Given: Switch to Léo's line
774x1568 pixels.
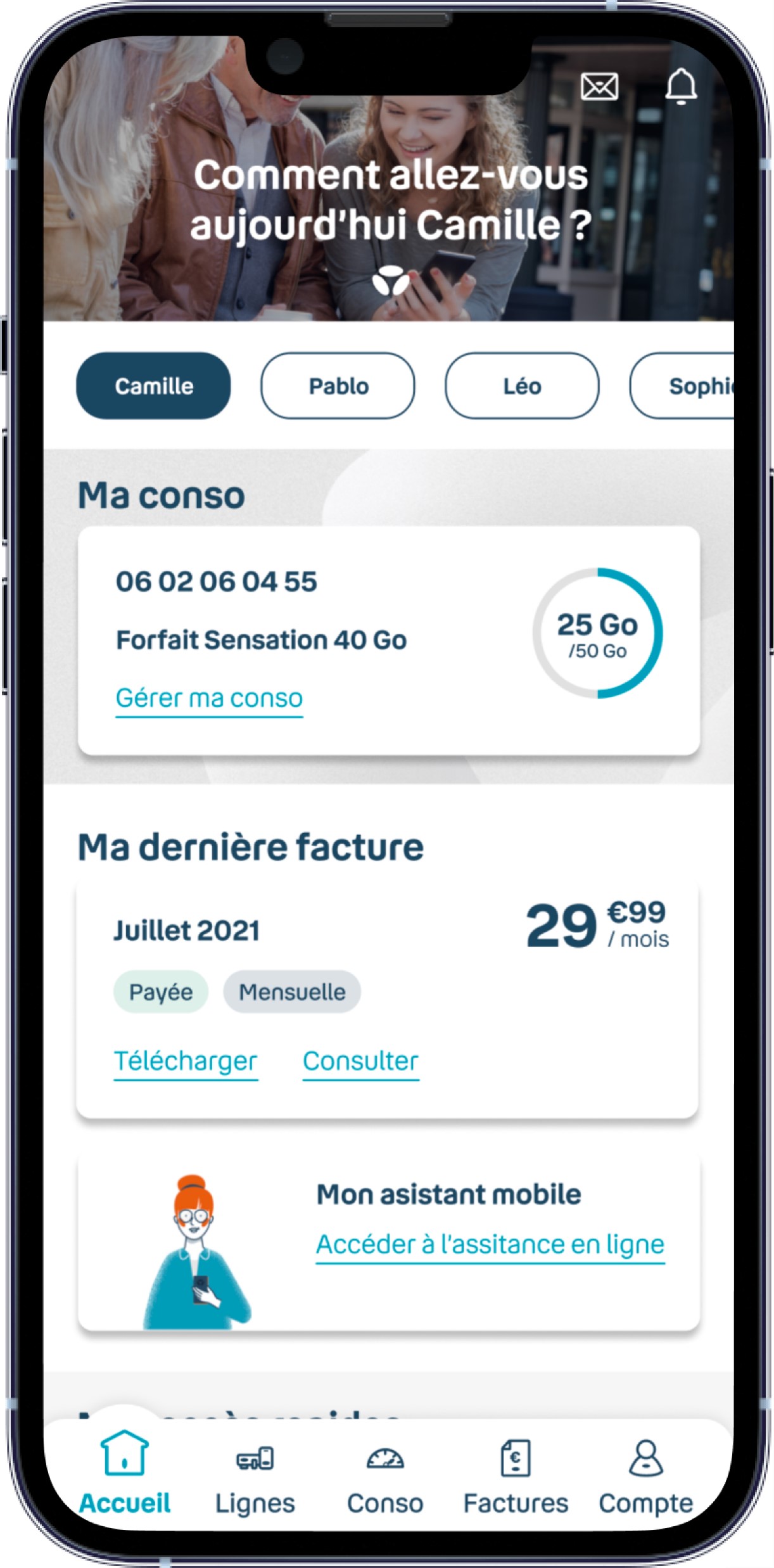Looking at the screenshot, I should (x=522, y=386).
